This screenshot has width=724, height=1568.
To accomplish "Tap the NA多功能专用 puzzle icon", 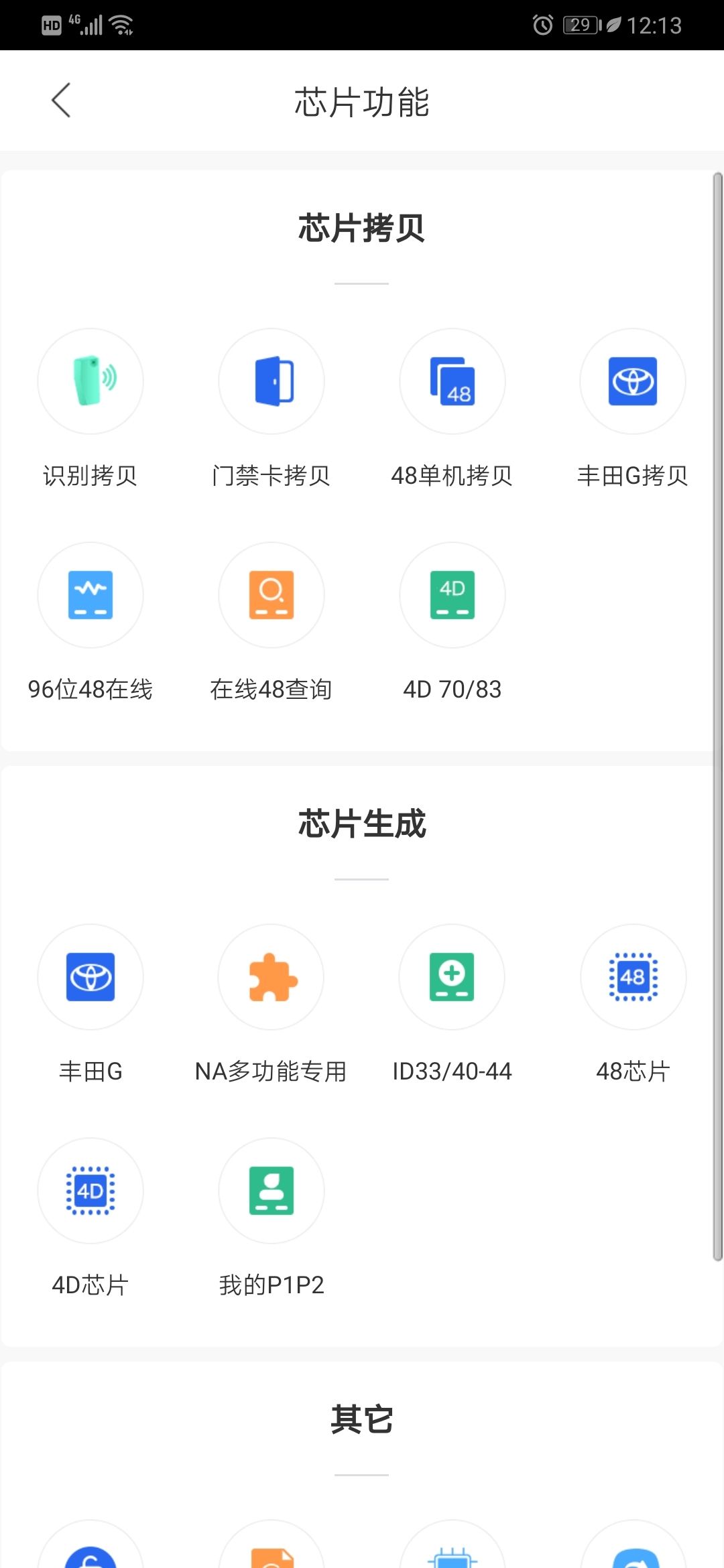I will [271, 977].
